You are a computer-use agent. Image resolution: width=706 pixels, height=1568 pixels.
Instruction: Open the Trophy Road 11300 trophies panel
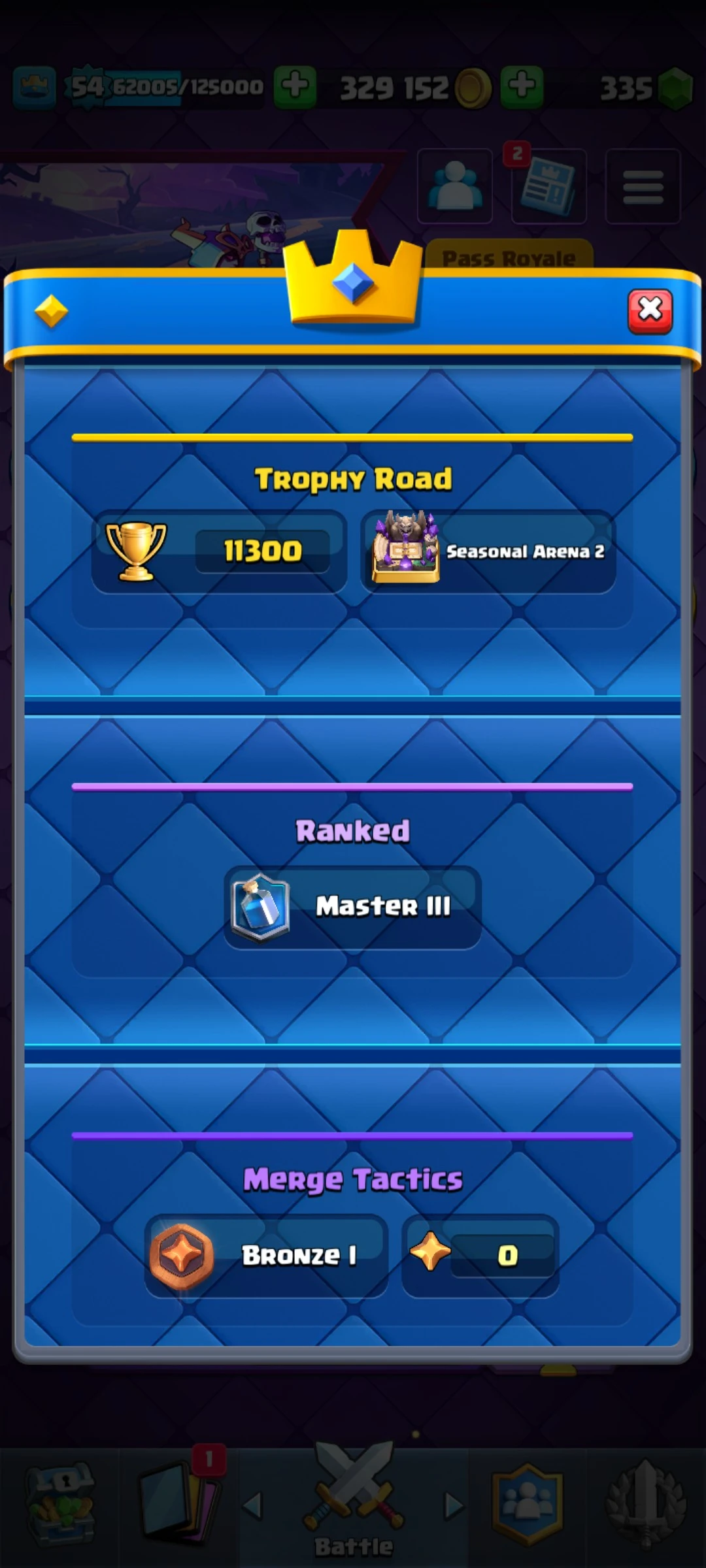(x=219, y=551)
